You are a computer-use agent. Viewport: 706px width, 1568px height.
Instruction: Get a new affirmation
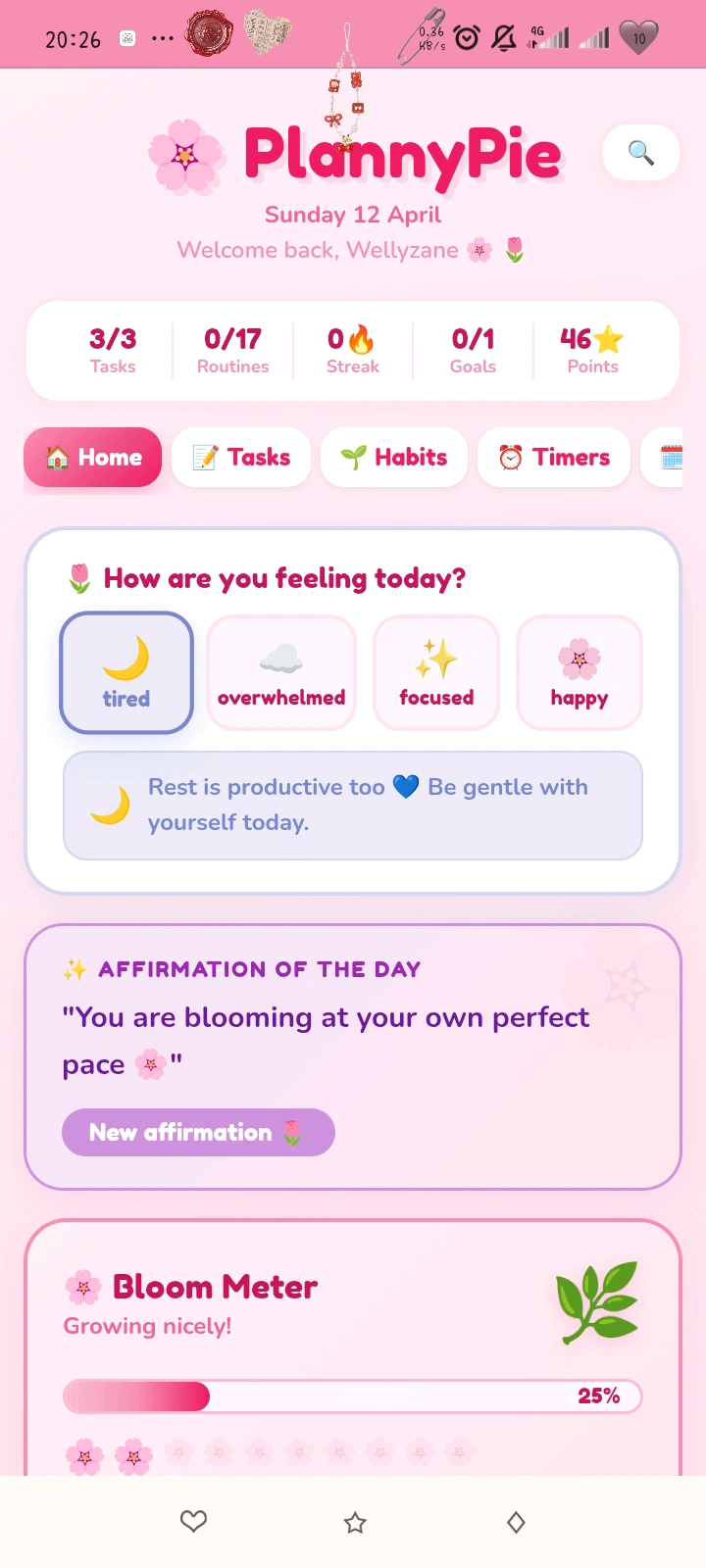[198, 1133]
